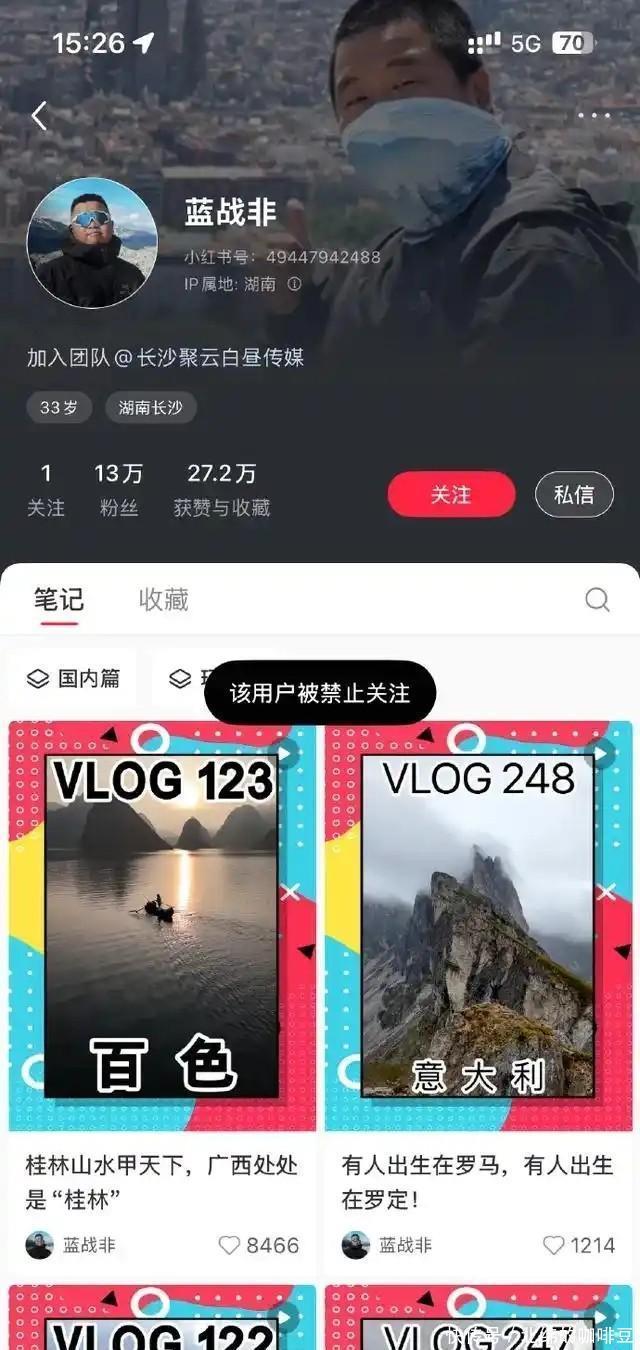The width and height of the screenshot is (640, 1350).
Task: View the 13万 粉丝 followers list
Action: coord(119,489)
